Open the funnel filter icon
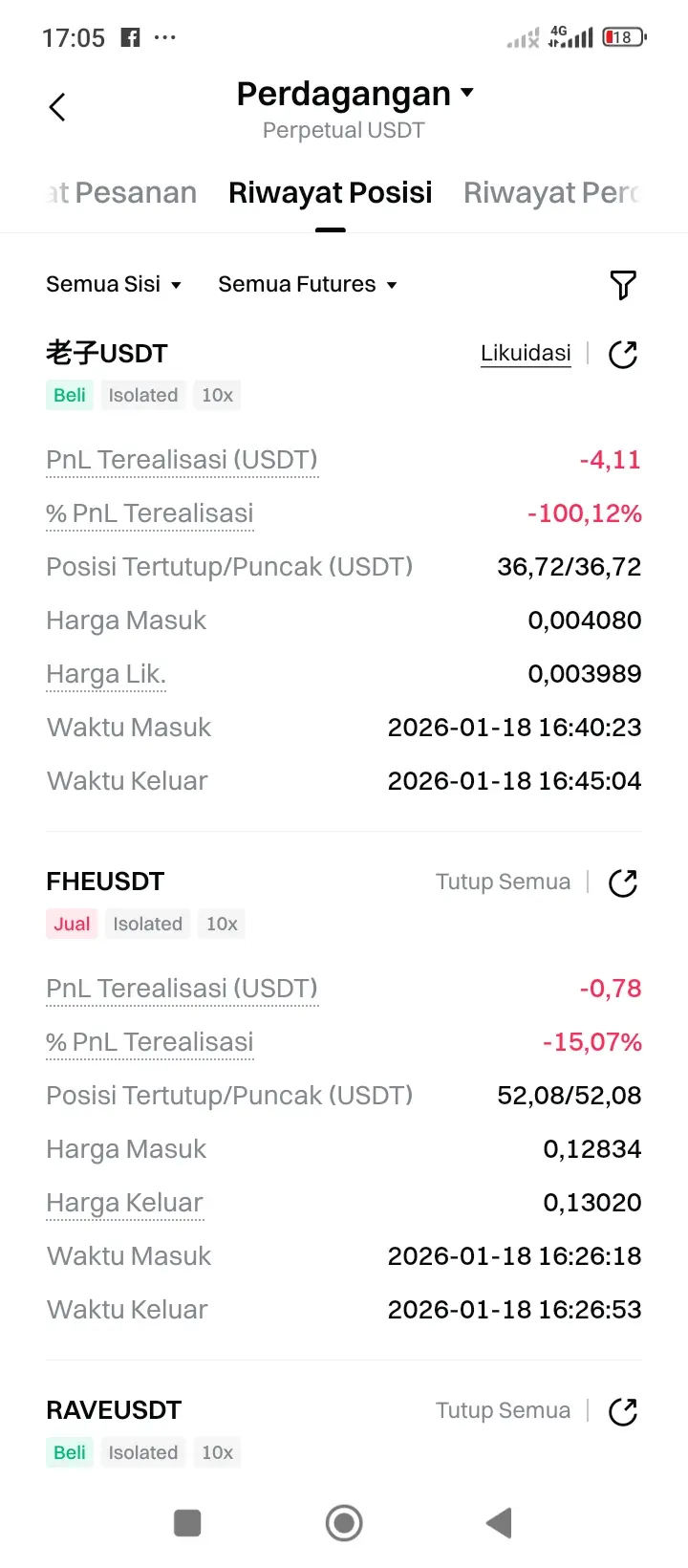The width and height of the screenshot is (688, 1568). click(x=622, y=285)
